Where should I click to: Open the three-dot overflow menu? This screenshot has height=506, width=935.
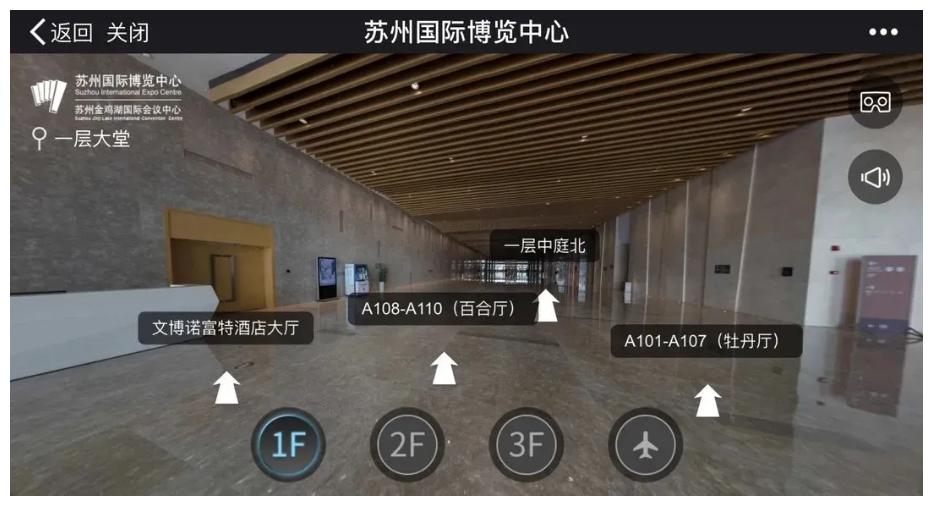coord(883,32)
